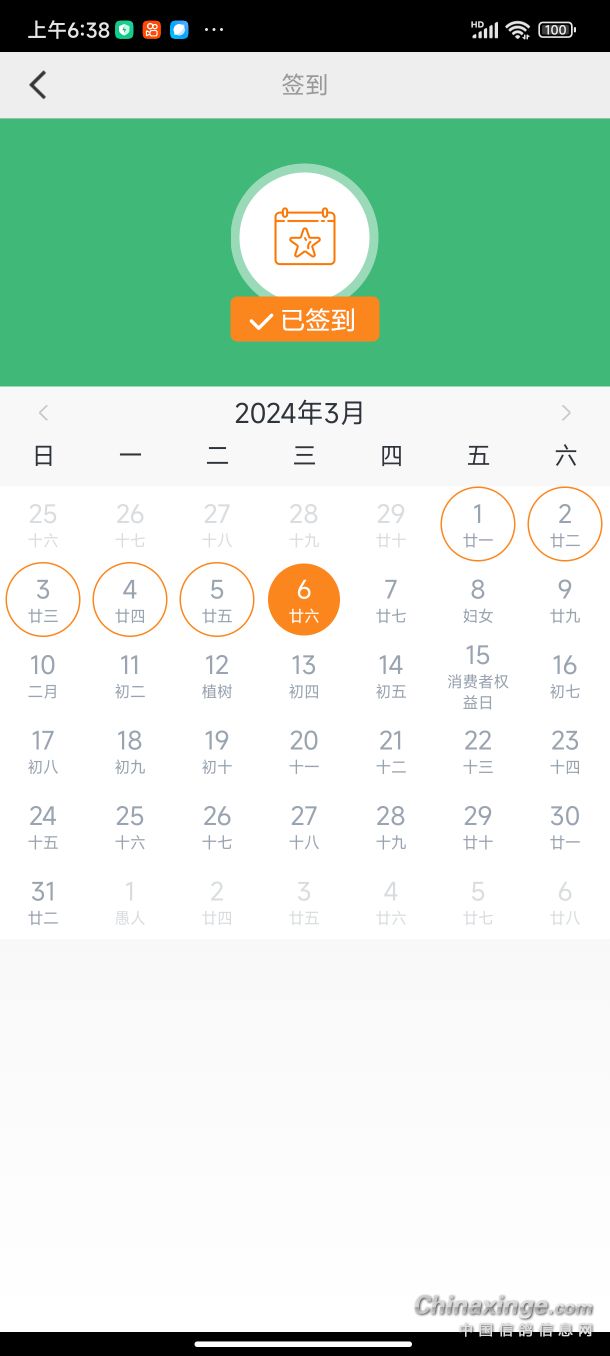Go to the previous month in calendar
610x1356 pixels.
coord(43,413)
